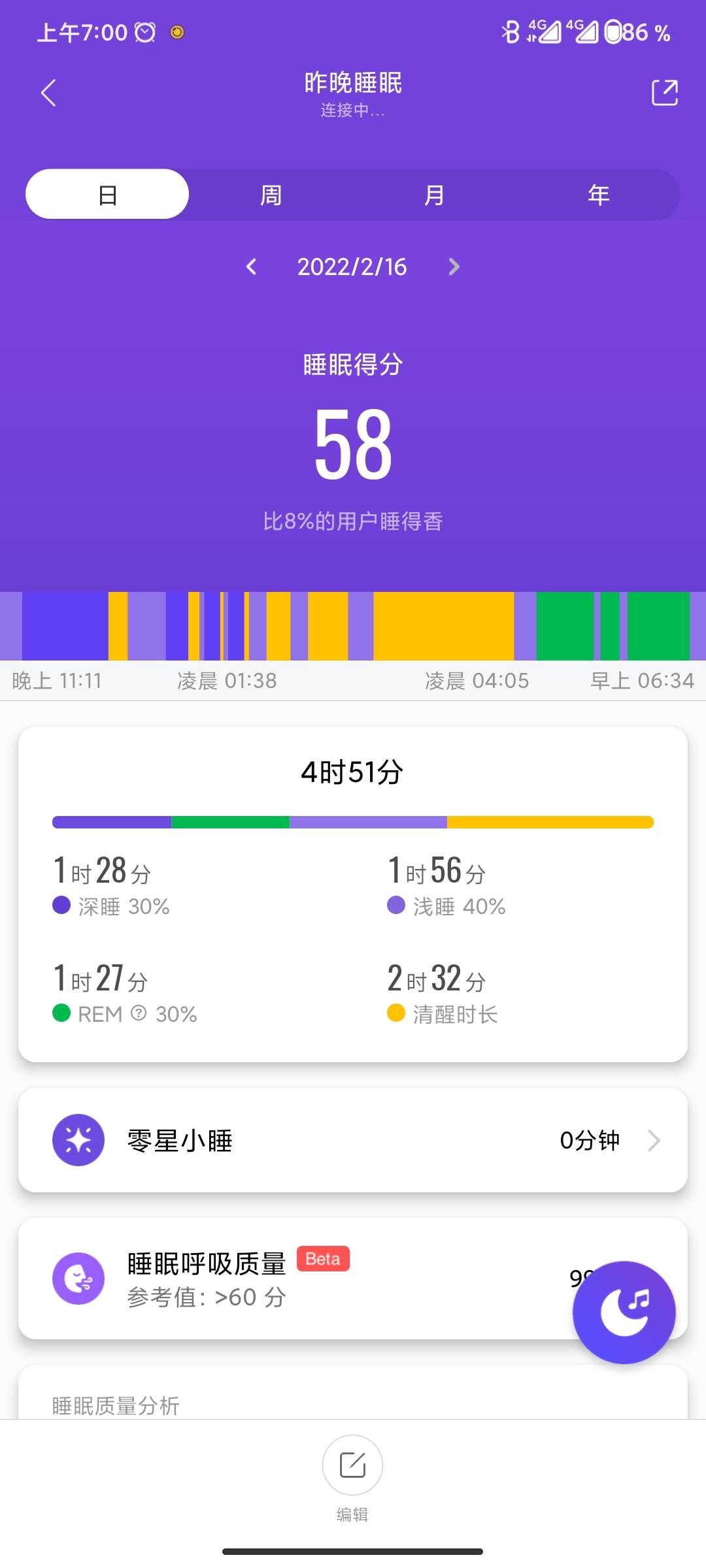Tap the 编辑 pencil icon at bottom

[353, 1465]
